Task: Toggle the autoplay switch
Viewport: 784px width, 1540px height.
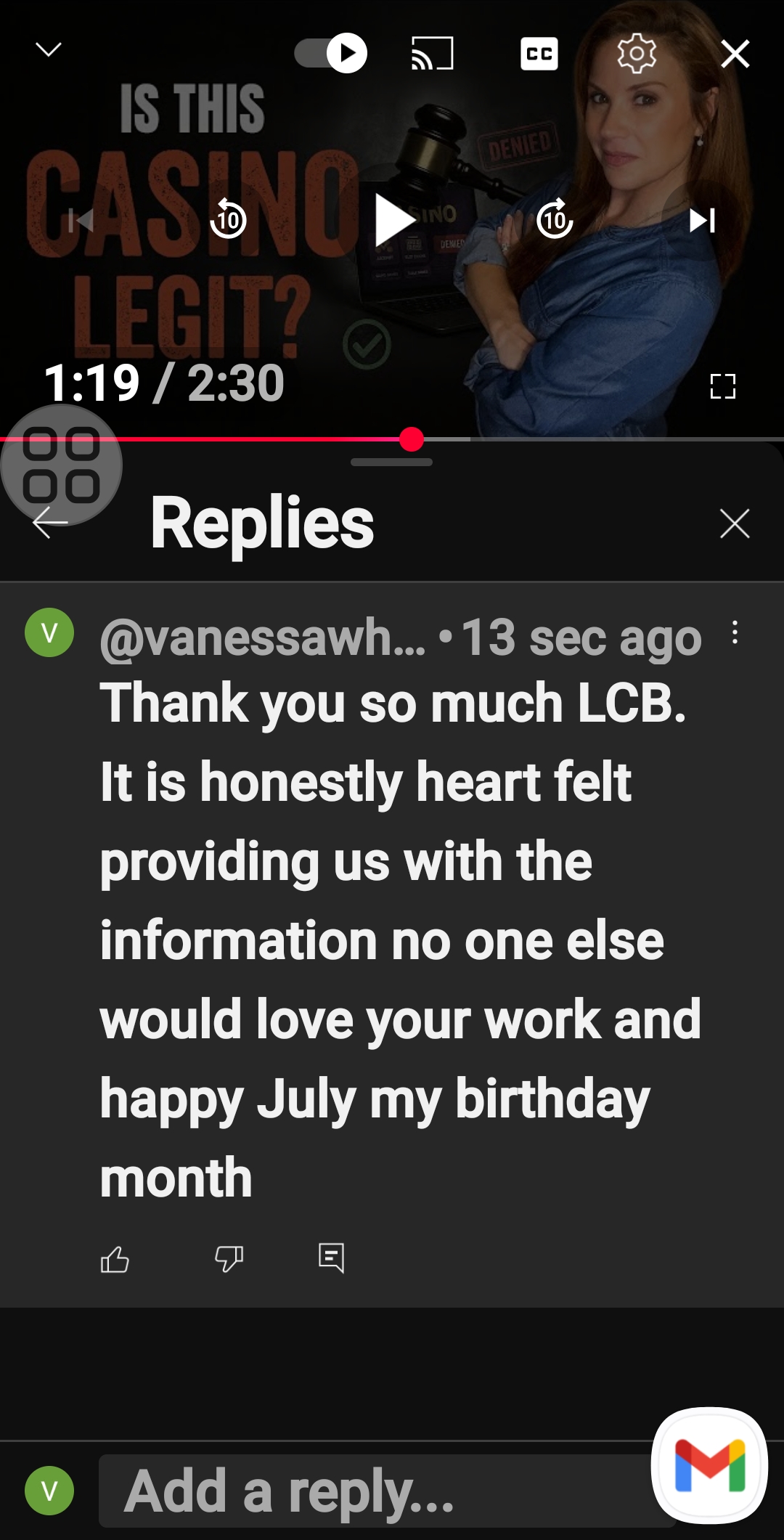Action: [x=331, y=54]
